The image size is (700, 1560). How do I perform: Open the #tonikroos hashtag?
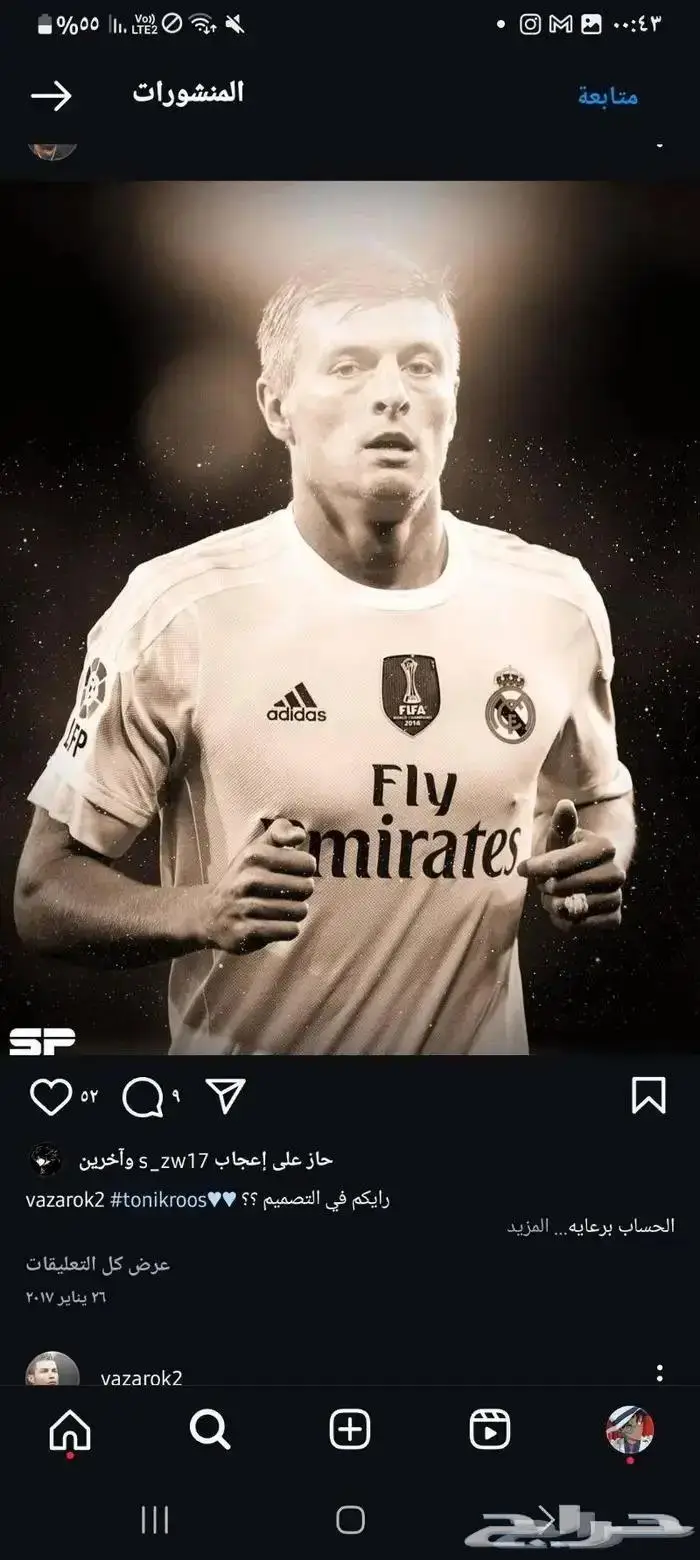(157, 1199)
